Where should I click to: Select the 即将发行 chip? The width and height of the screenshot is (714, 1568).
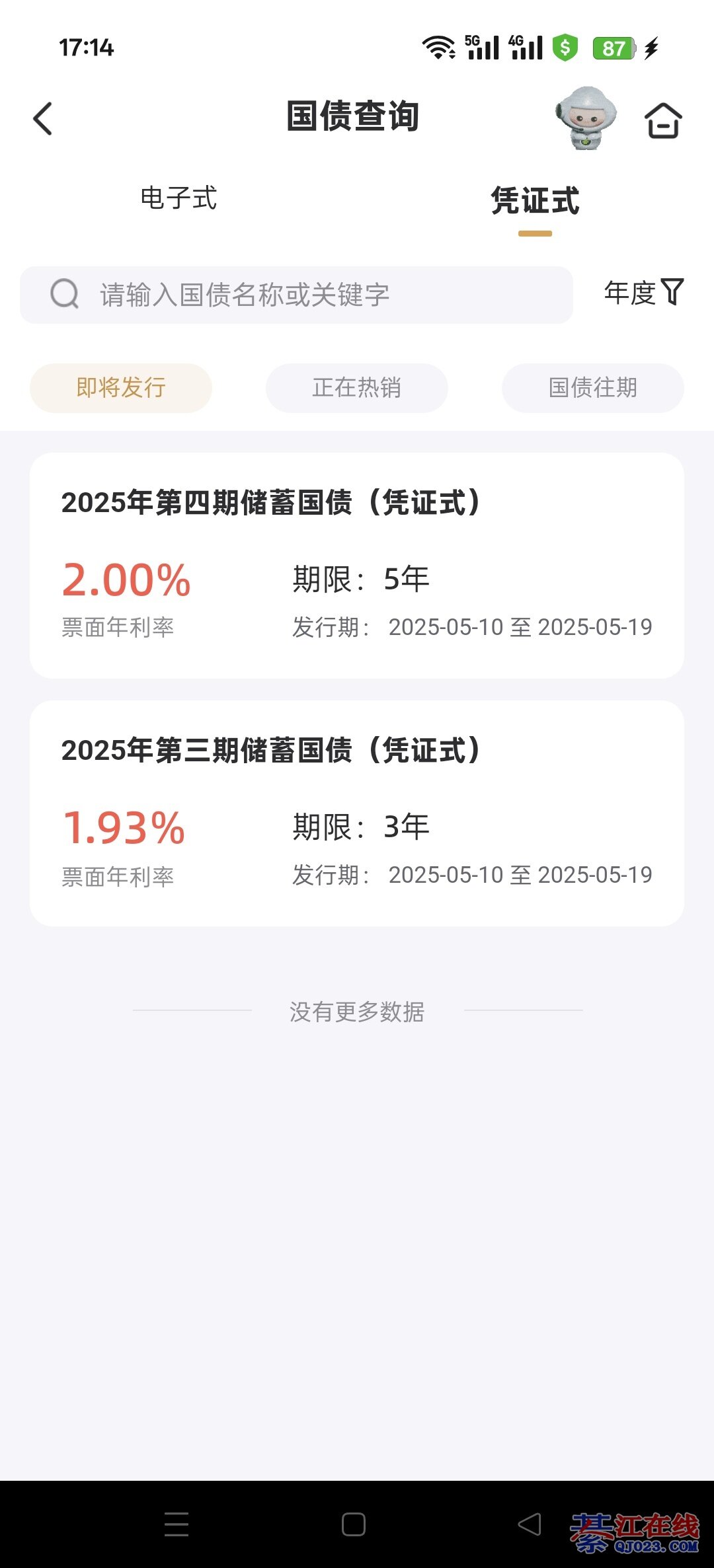[x=121, y=388]
